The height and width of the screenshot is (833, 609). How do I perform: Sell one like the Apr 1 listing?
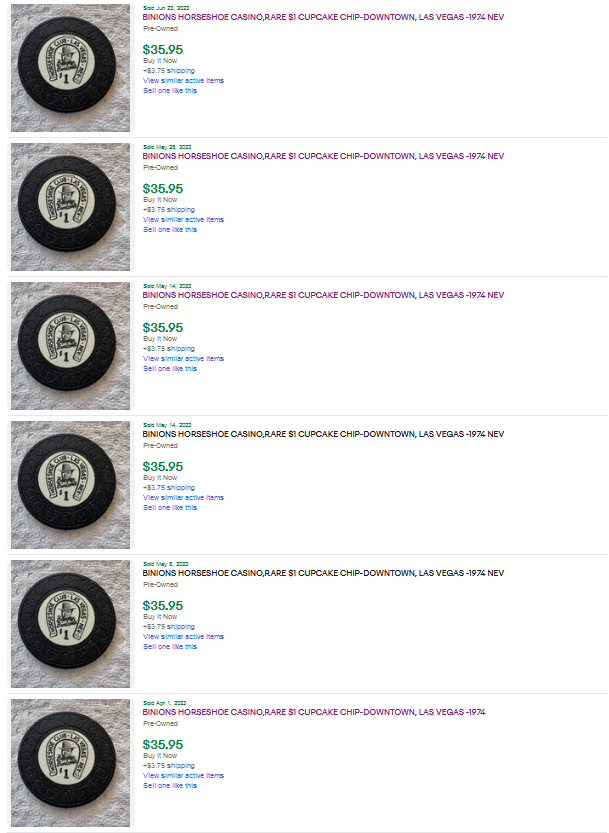click(170, 786)
